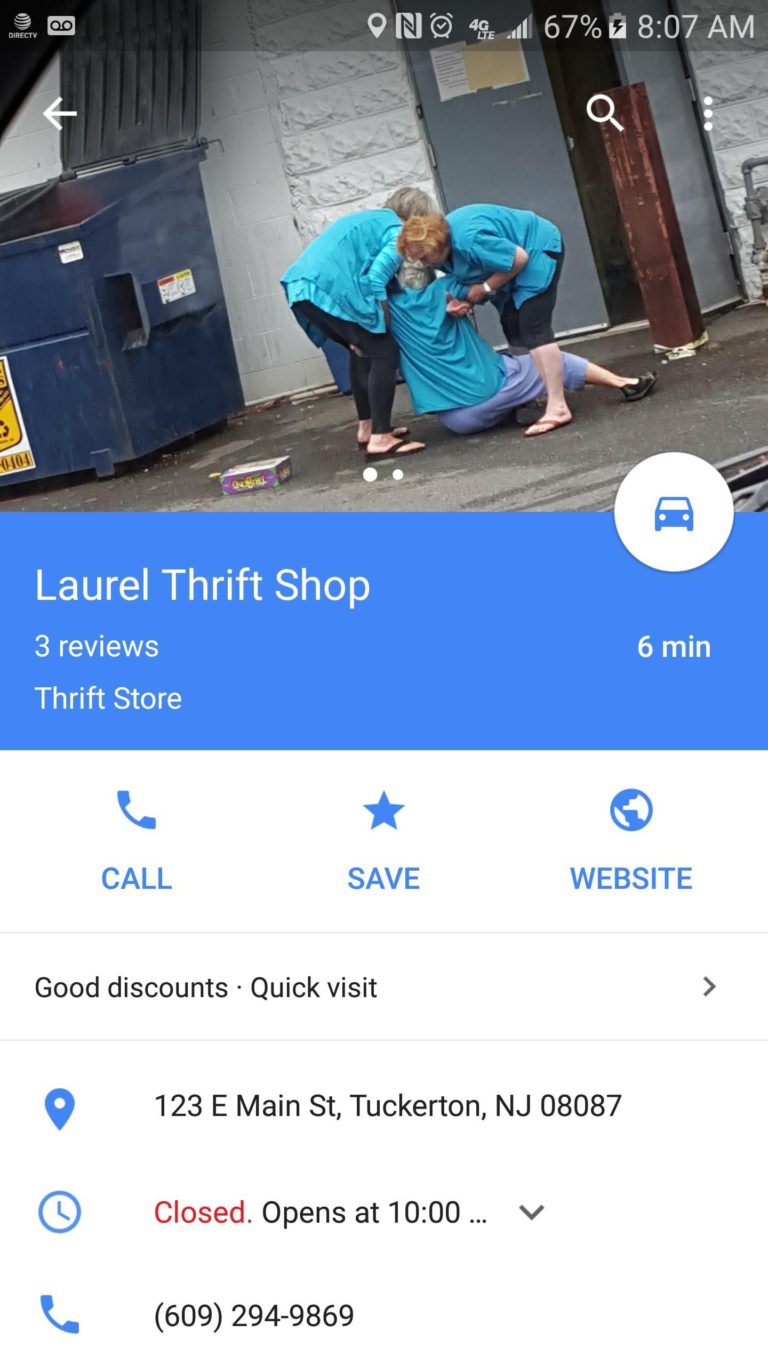Save this place with the star

coord(383,838)
